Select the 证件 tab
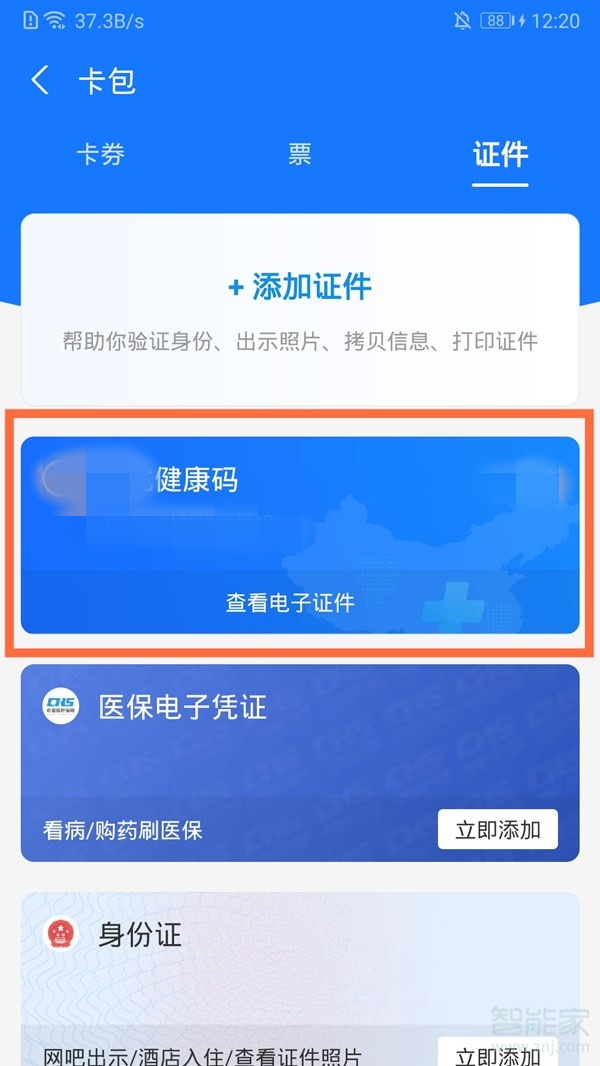 (x=500, y=155)
